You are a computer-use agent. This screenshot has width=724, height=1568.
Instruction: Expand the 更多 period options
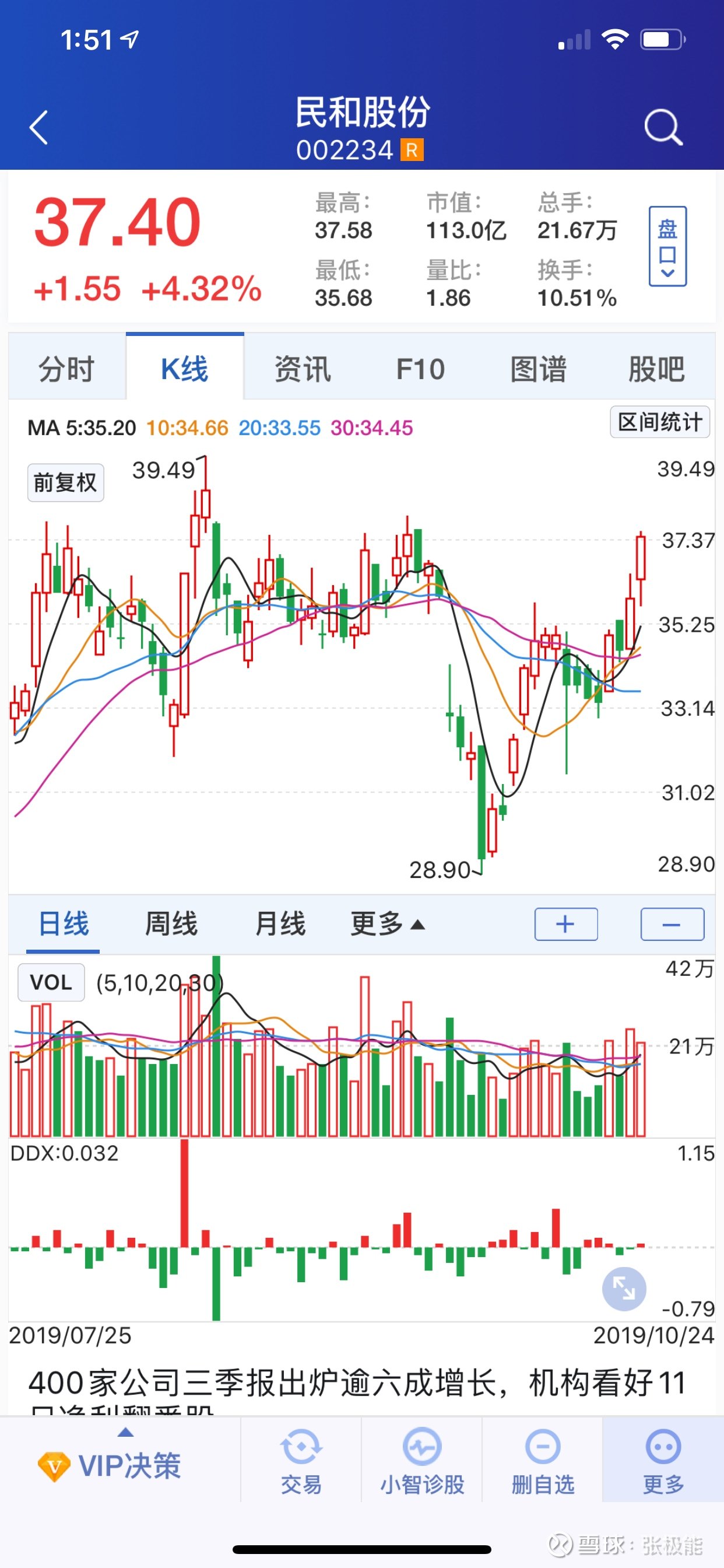coord(387,924)
